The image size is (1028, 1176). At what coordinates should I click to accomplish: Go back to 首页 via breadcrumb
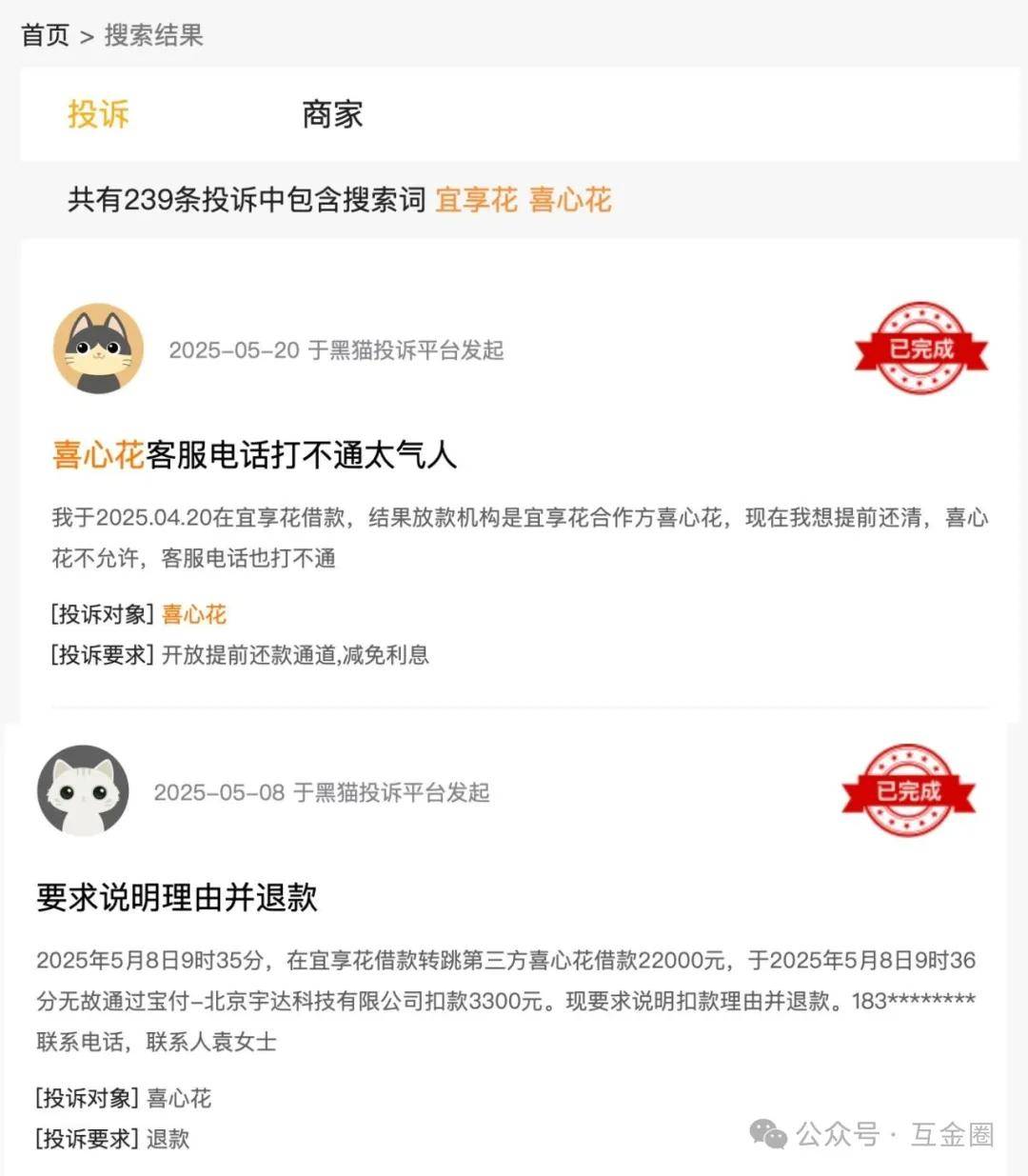tap(45, 36)
